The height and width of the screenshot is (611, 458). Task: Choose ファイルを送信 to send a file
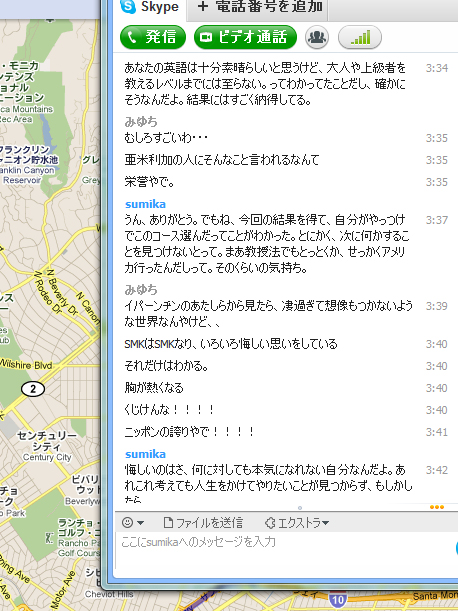pos(203,523)
